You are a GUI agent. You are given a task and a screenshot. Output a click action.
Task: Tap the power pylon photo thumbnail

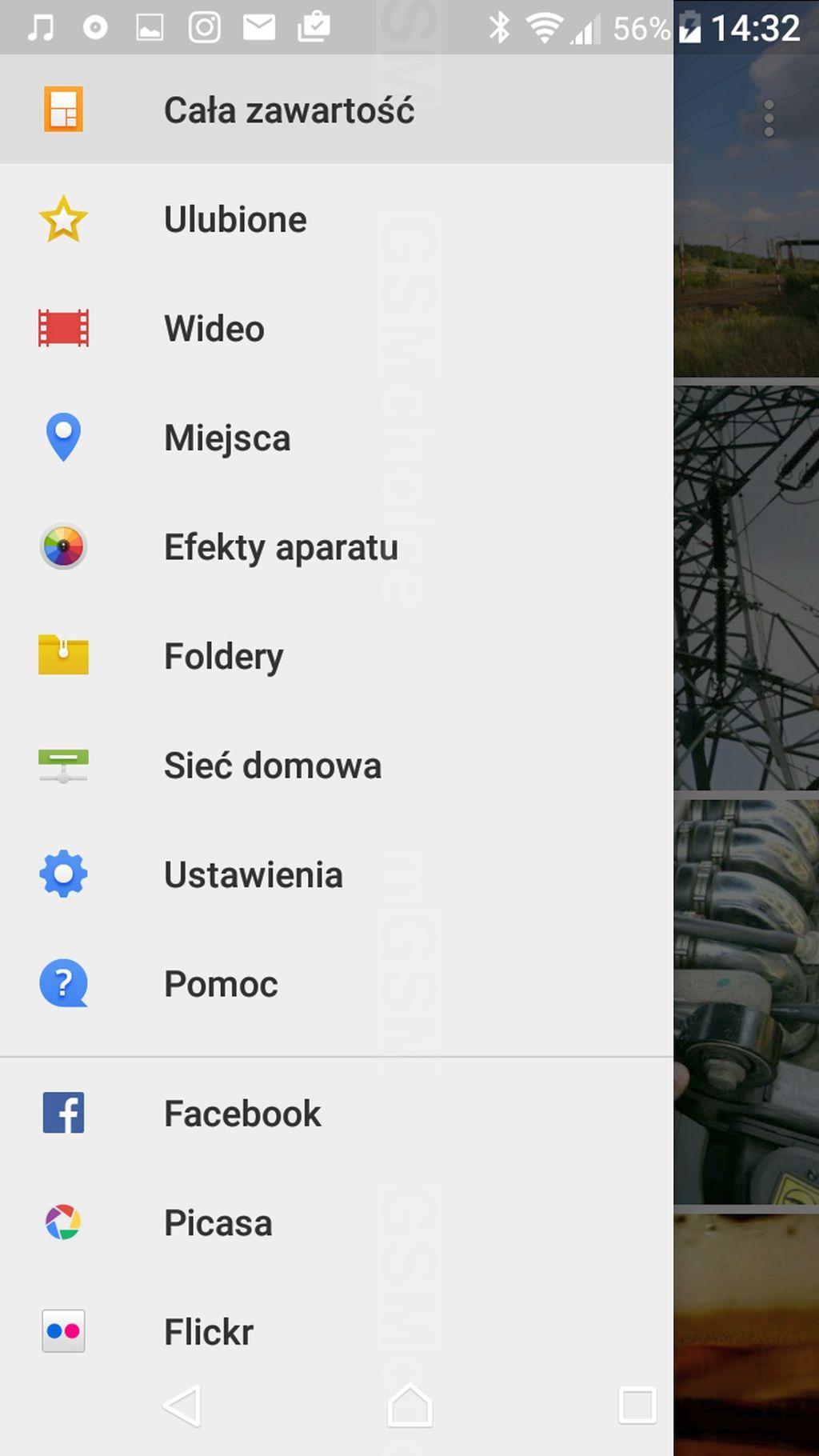(746, 588)
